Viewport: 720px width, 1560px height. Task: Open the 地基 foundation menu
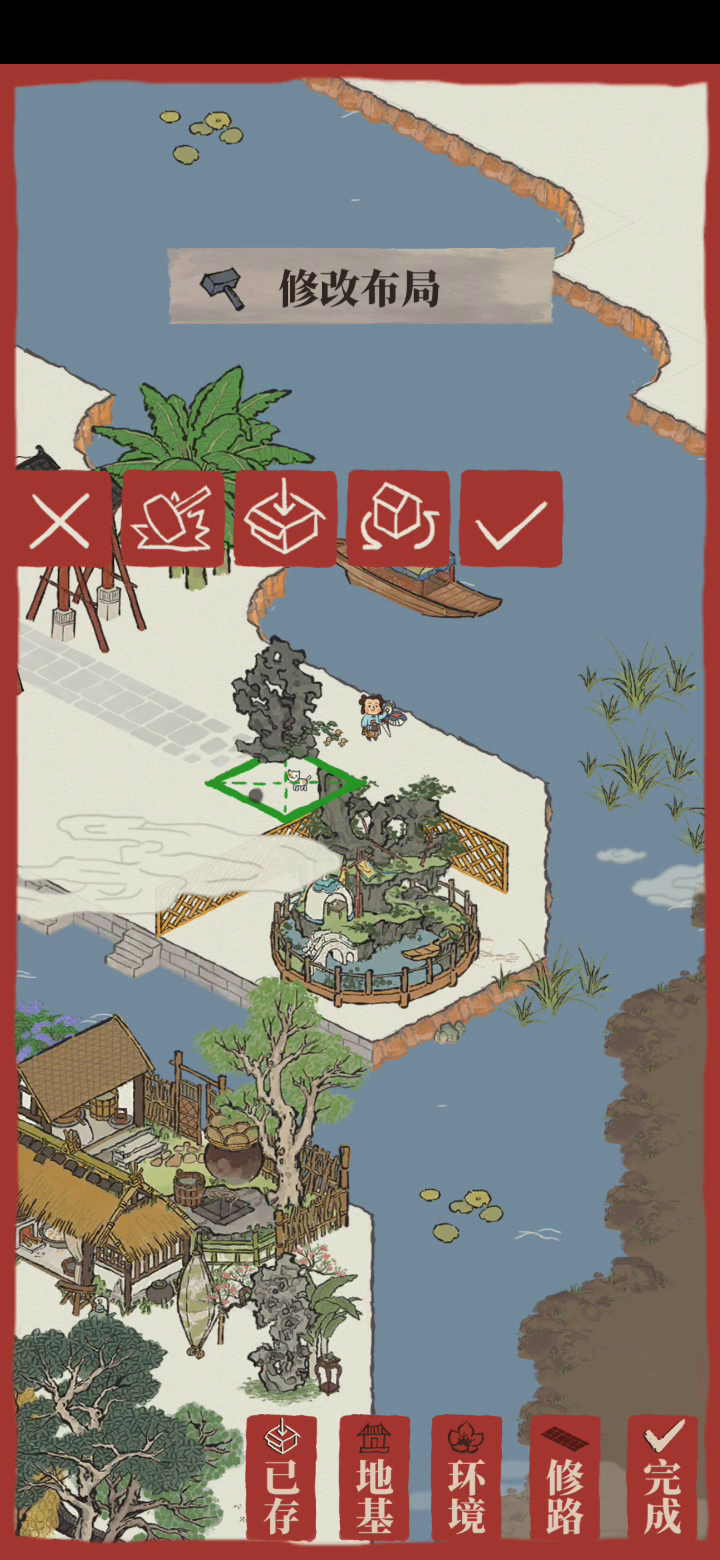pos(374,1477)
